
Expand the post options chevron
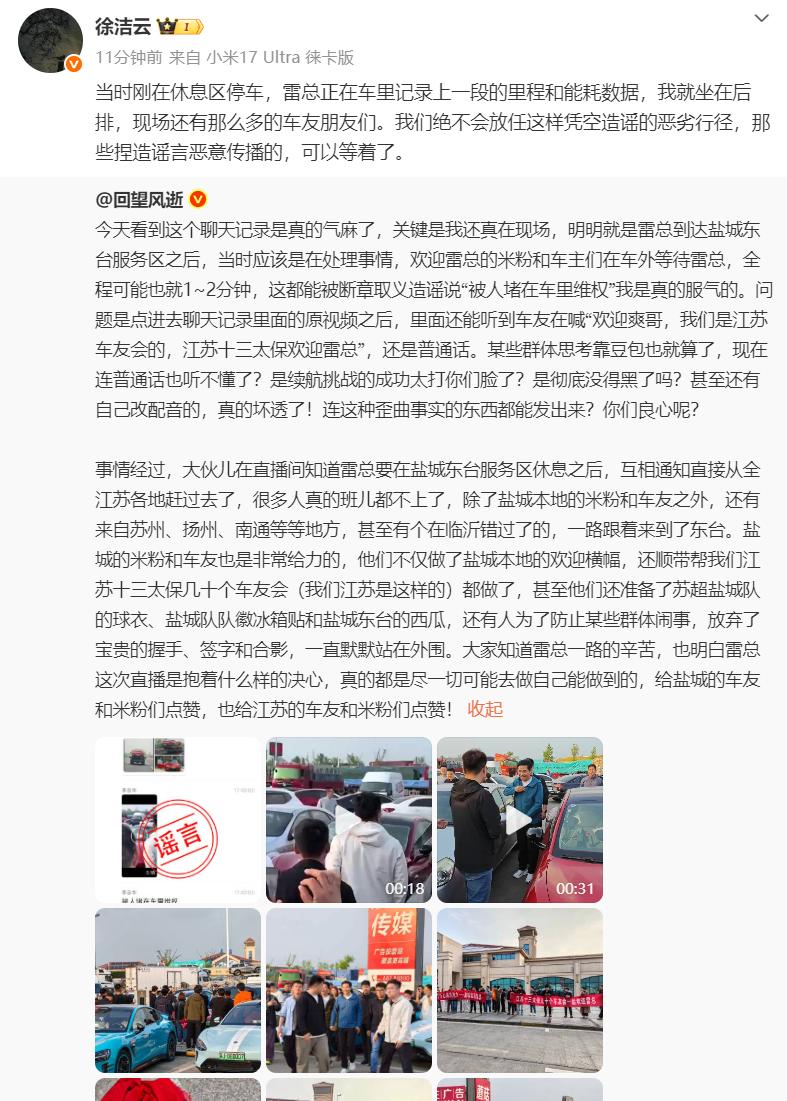click(762, 18)
